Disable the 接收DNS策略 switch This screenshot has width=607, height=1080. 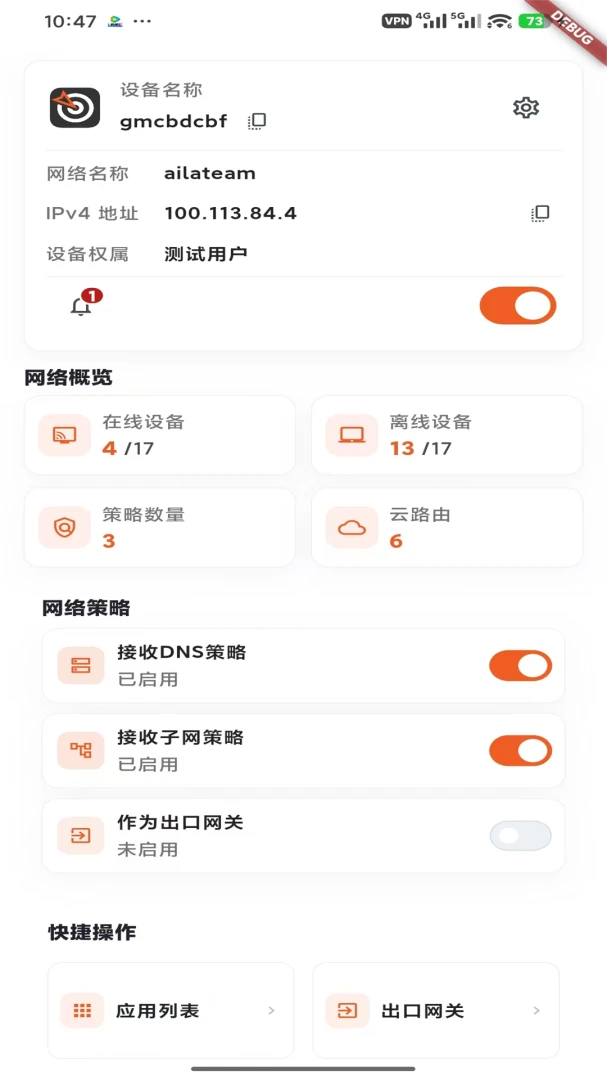[520, 666]
